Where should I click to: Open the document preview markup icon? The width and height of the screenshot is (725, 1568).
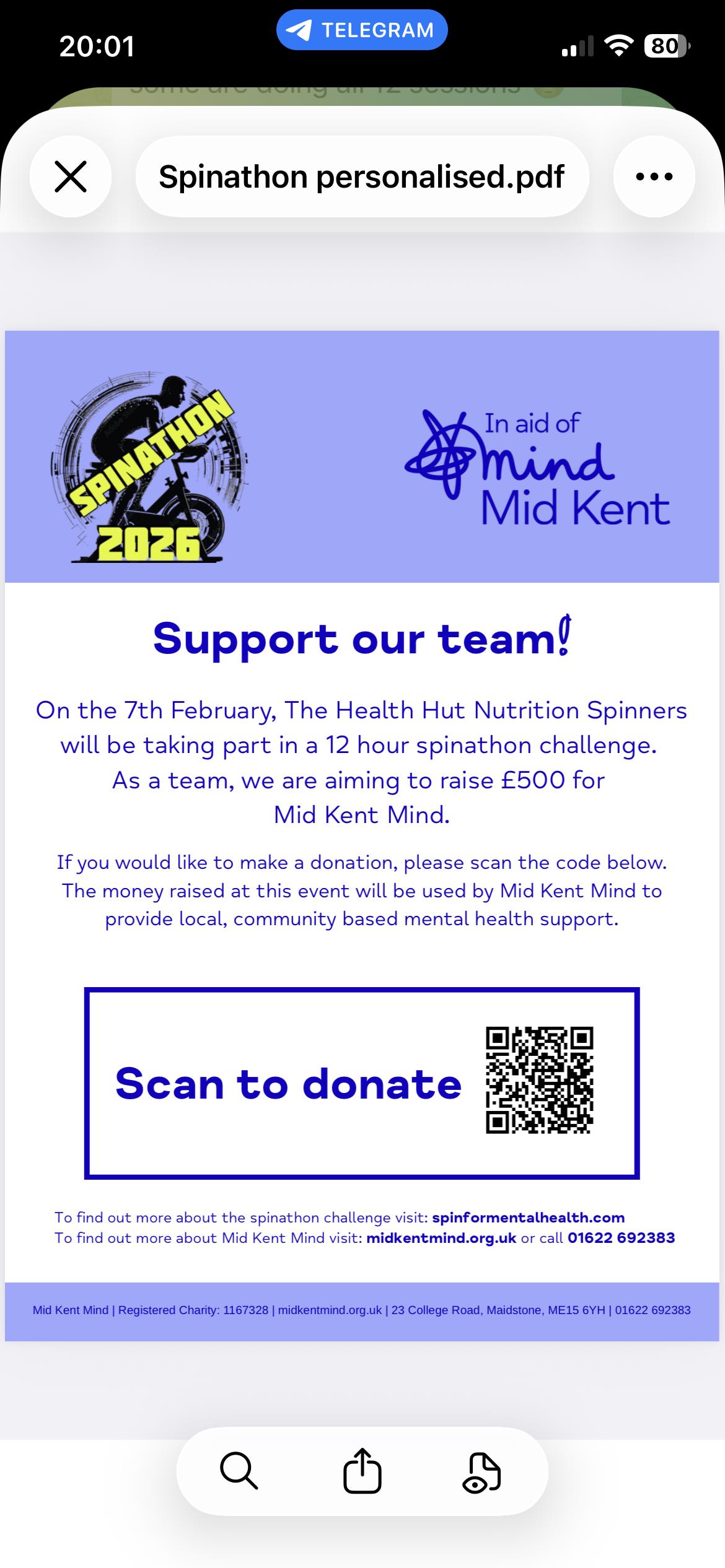tap(482, 1471)
